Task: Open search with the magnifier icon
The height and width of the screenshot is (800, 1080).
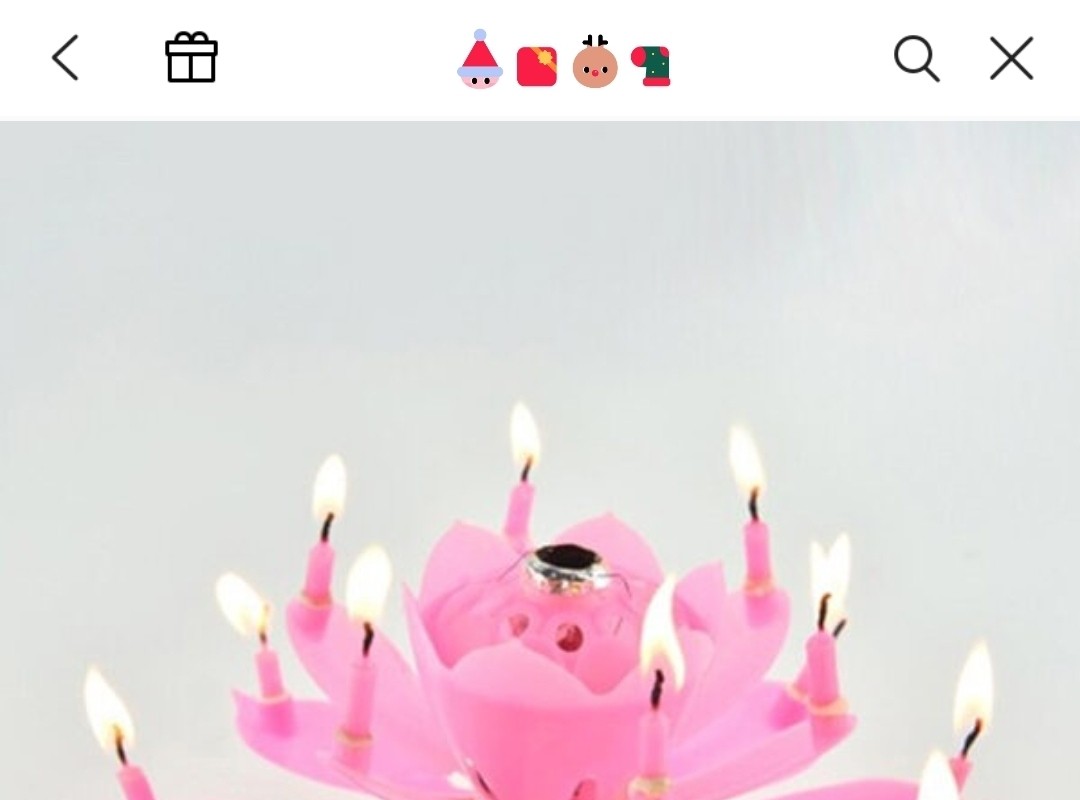Action: (916, 58)
